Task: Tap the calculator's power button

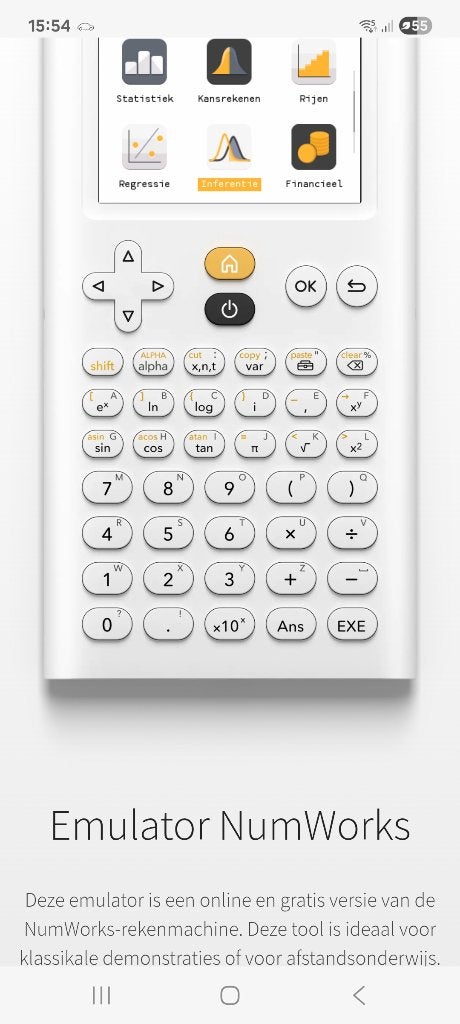Action: 229,310
